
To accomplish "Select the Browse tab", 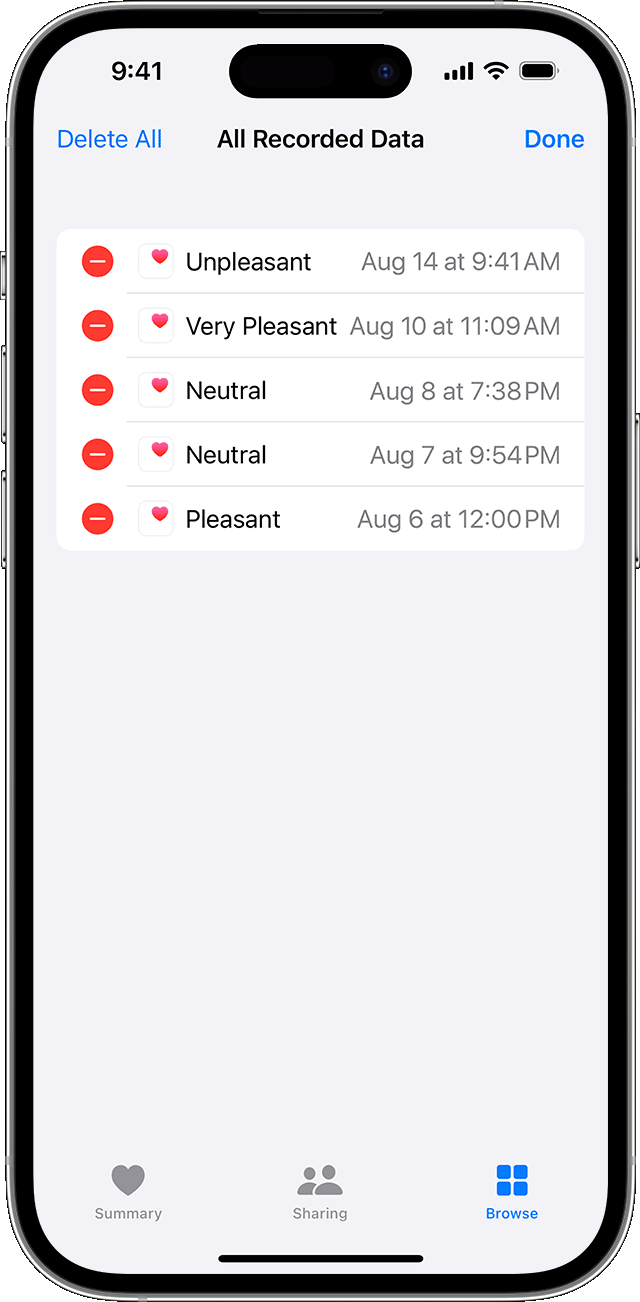I will pos(512,1192).
